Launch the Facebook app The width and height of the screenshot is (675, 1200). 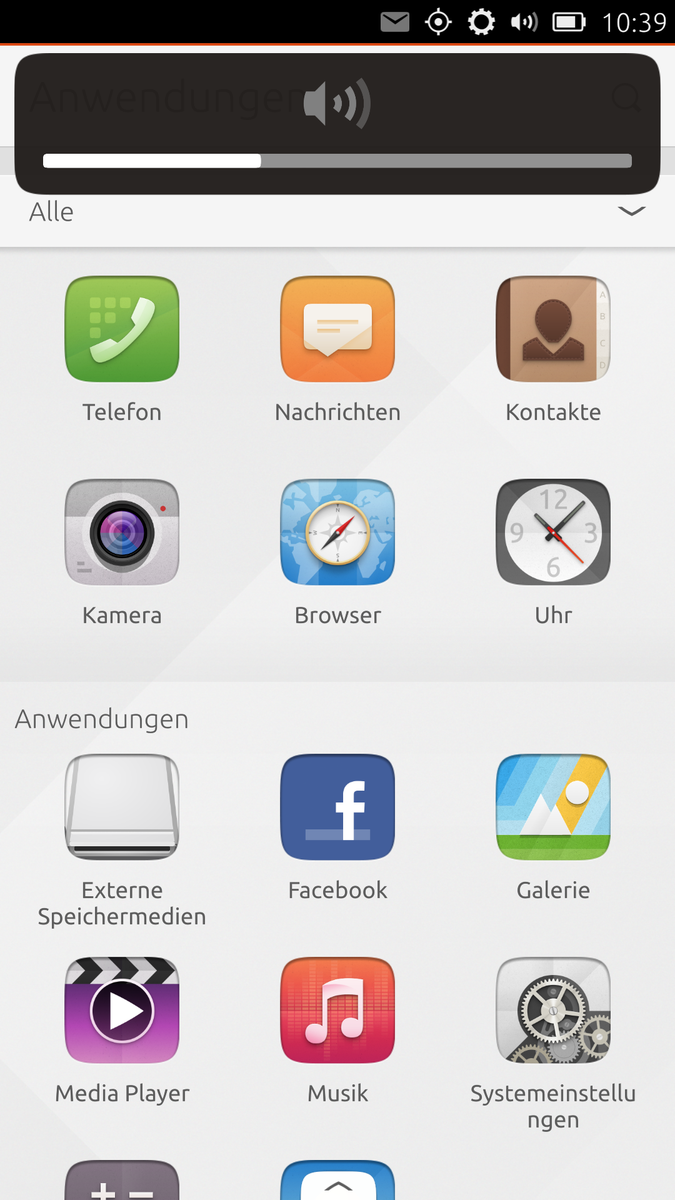tap(338, 807)
